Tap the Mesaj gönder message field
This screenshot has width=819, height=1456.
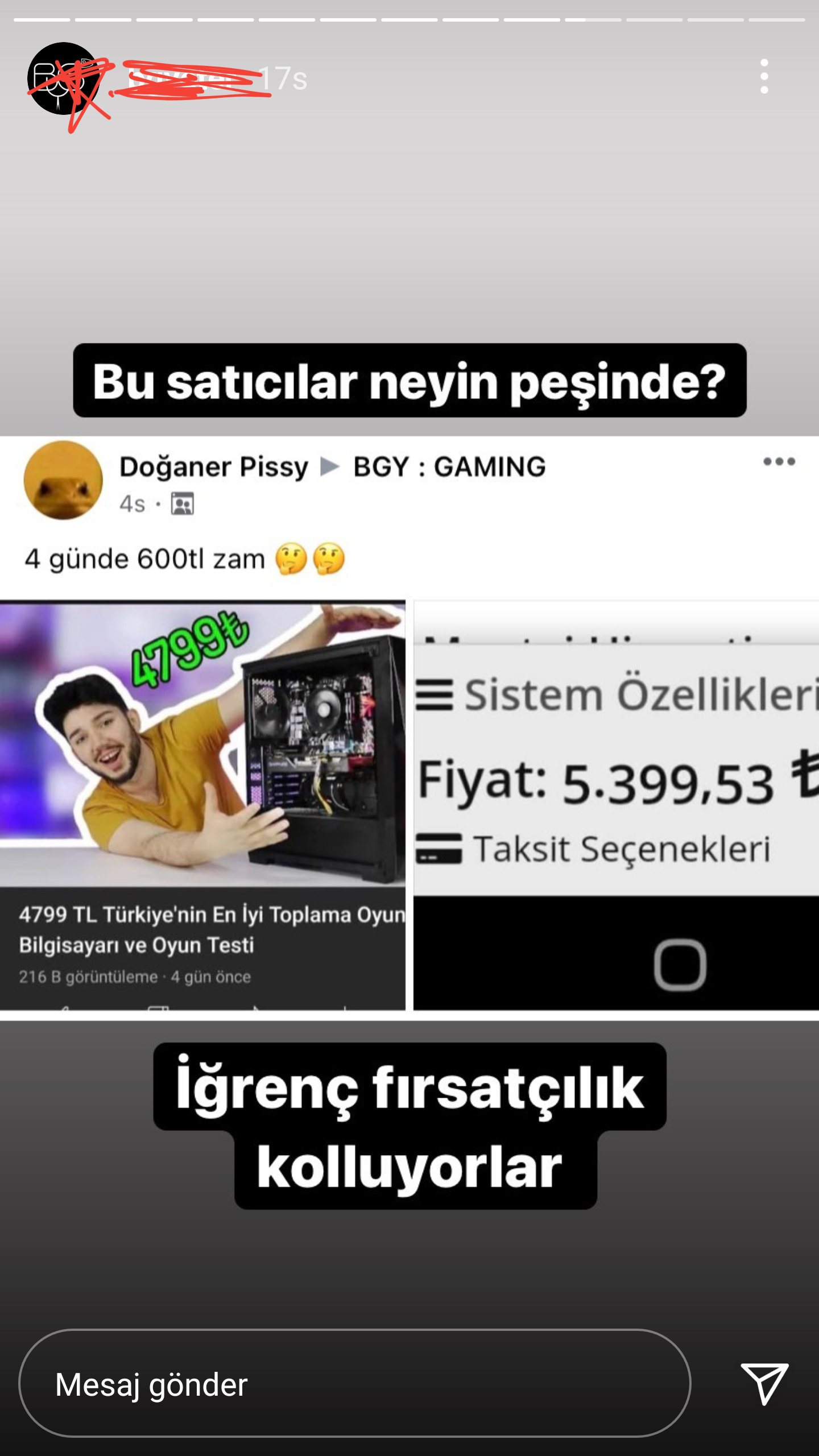click(354, 1384)
